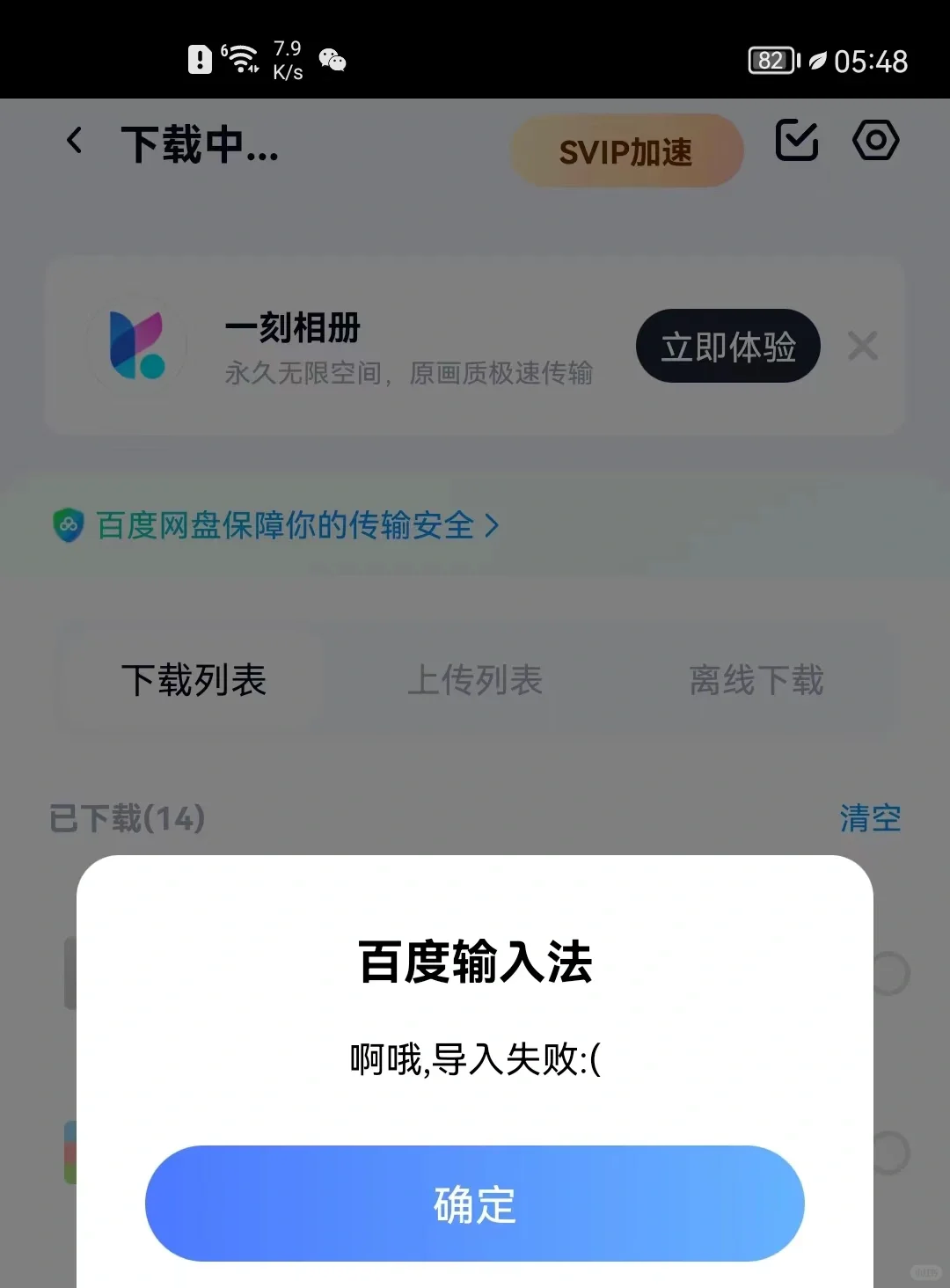Tap the SVIP加速 button
This screenshot has height=1288, width=950.
pos(626,150)
